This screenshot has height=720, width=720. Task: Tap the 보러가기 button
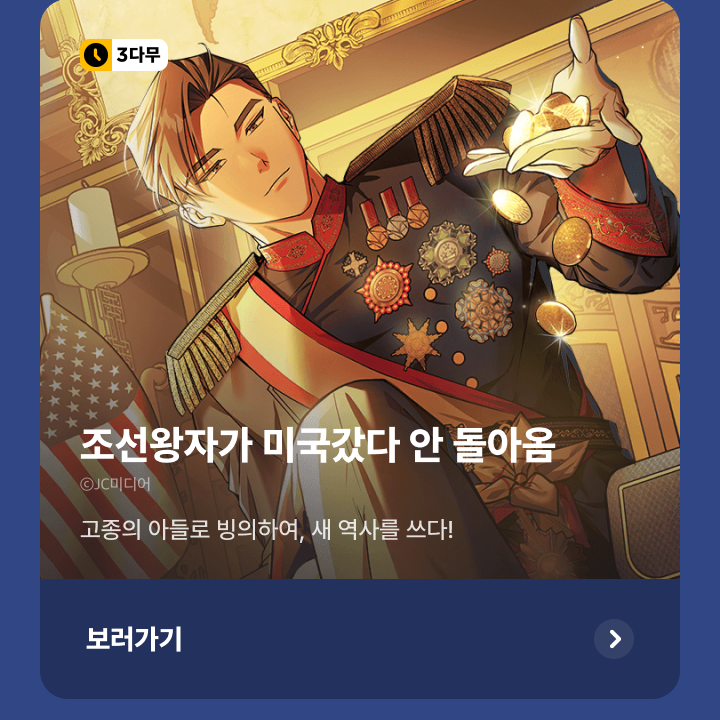(360, 639)
